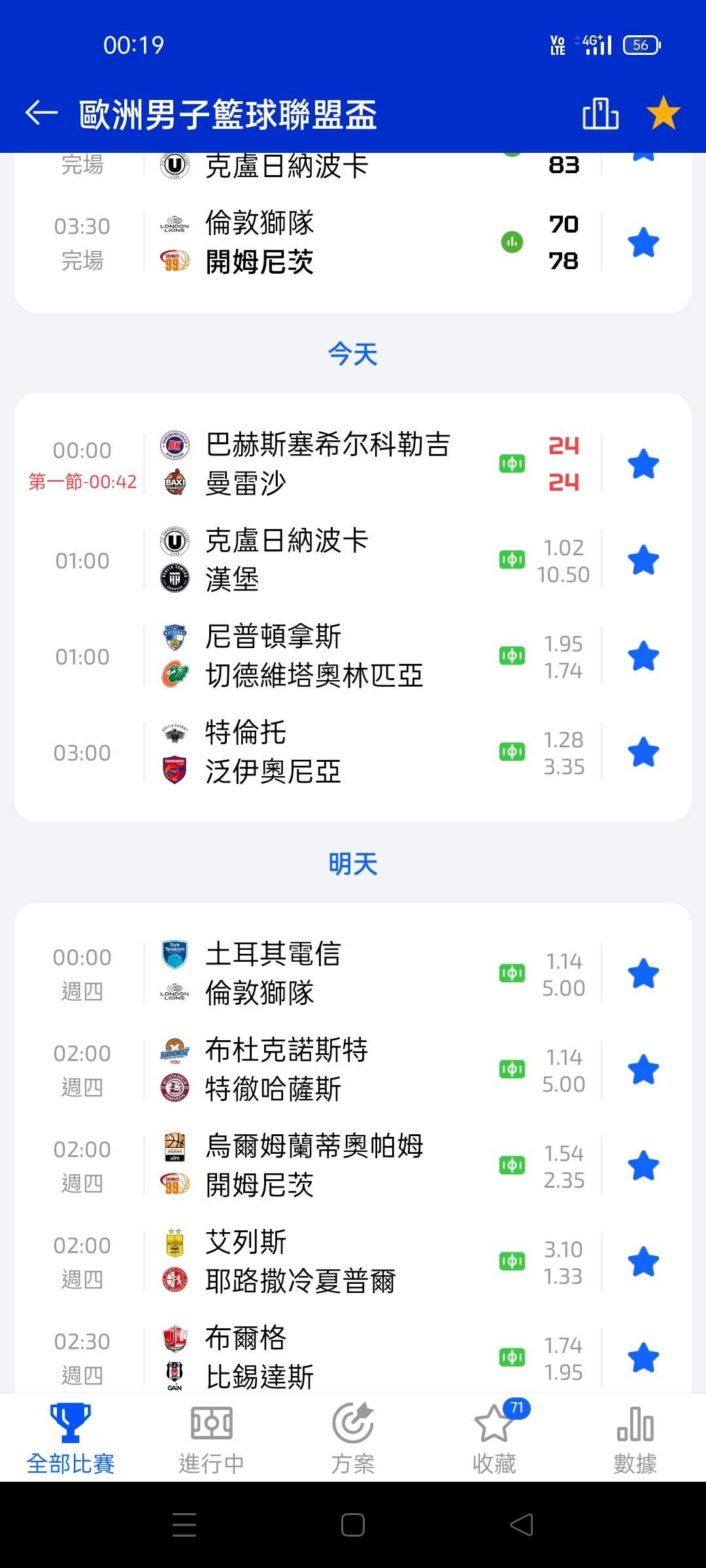Go back using the header arrow
This screenshot has width=706, height=1568.
tap(41, 113)
